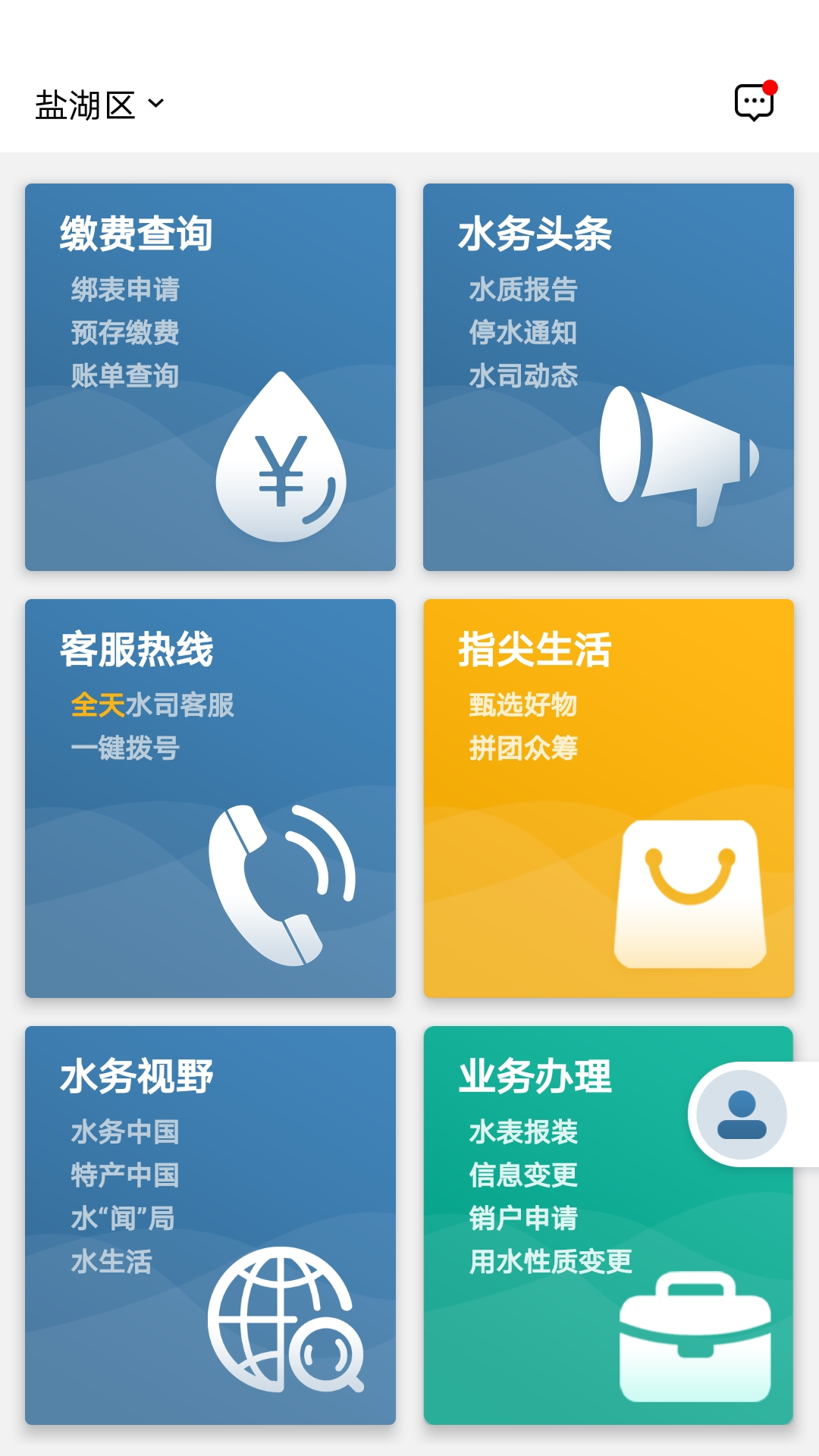819x1456 pixels.
Task: Tap the shopping bag icon in 指尖生活 card
Action: [x=690, y=895]
